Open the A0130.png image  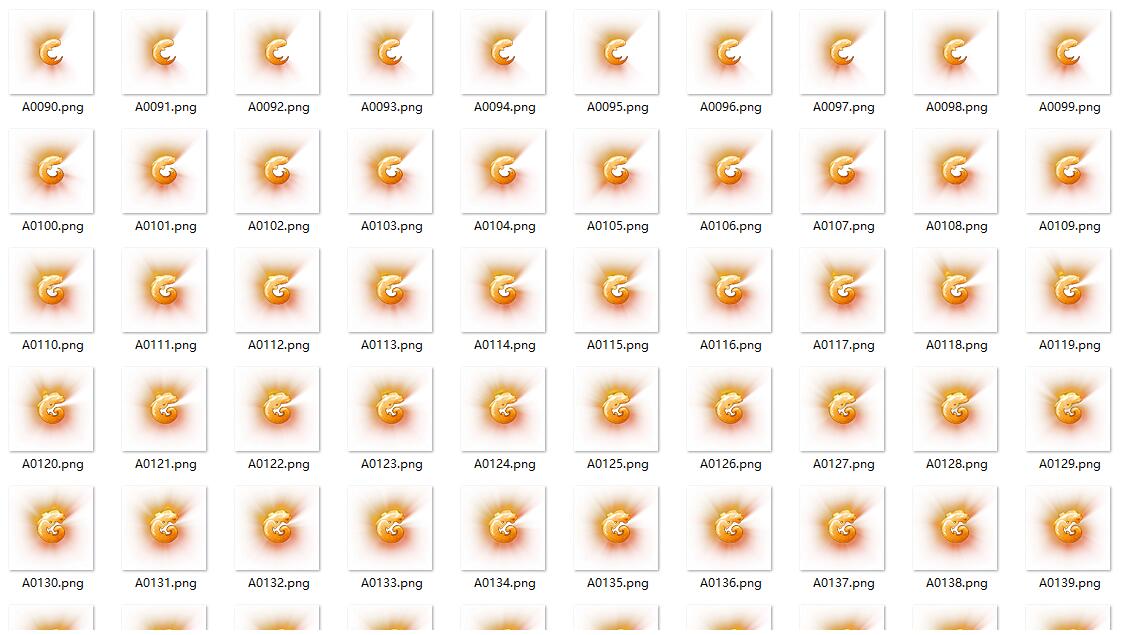coord(51,528)
